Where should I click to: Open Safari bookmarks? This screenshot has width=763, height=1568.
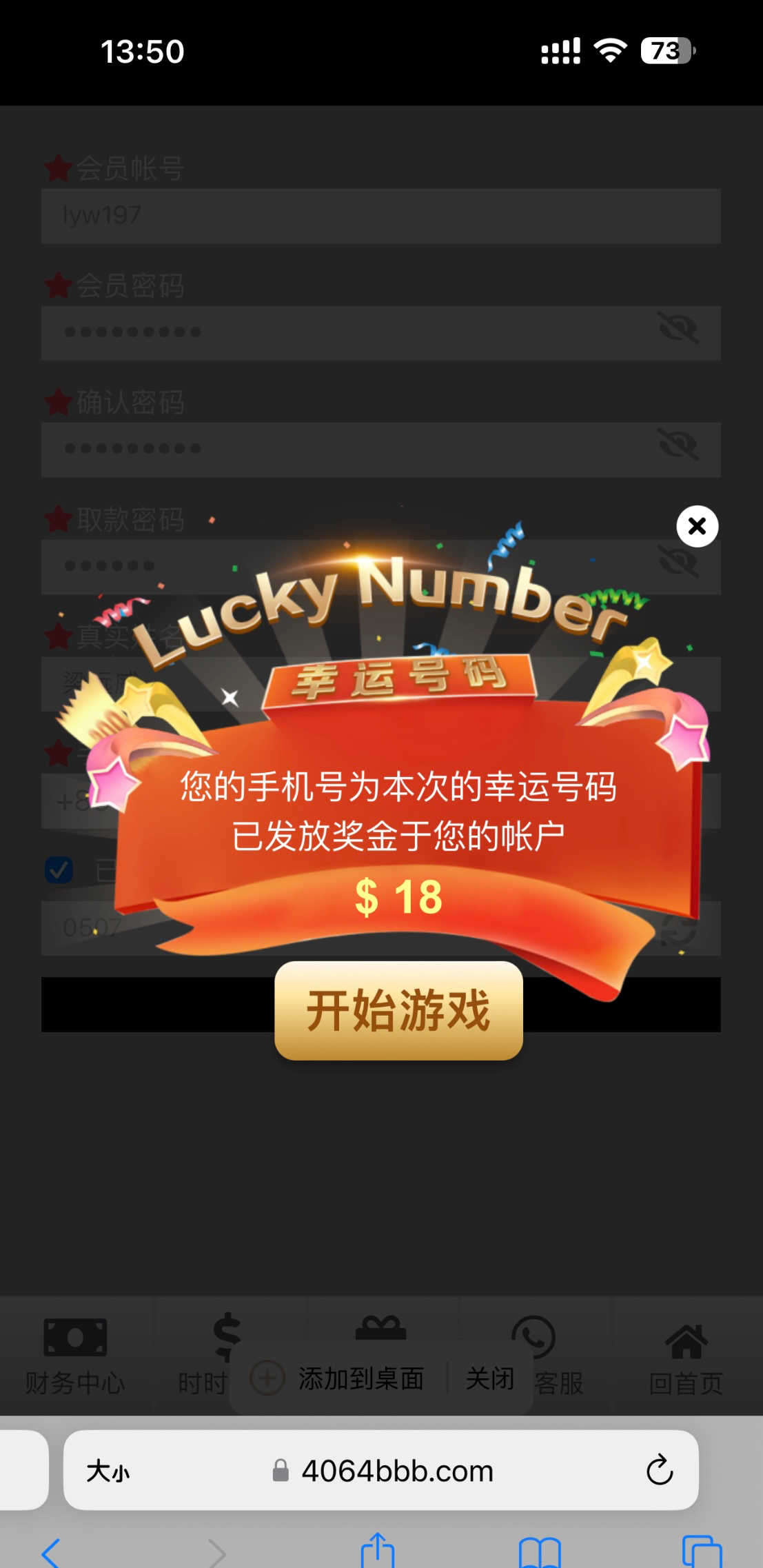[x=540, y=1553]
